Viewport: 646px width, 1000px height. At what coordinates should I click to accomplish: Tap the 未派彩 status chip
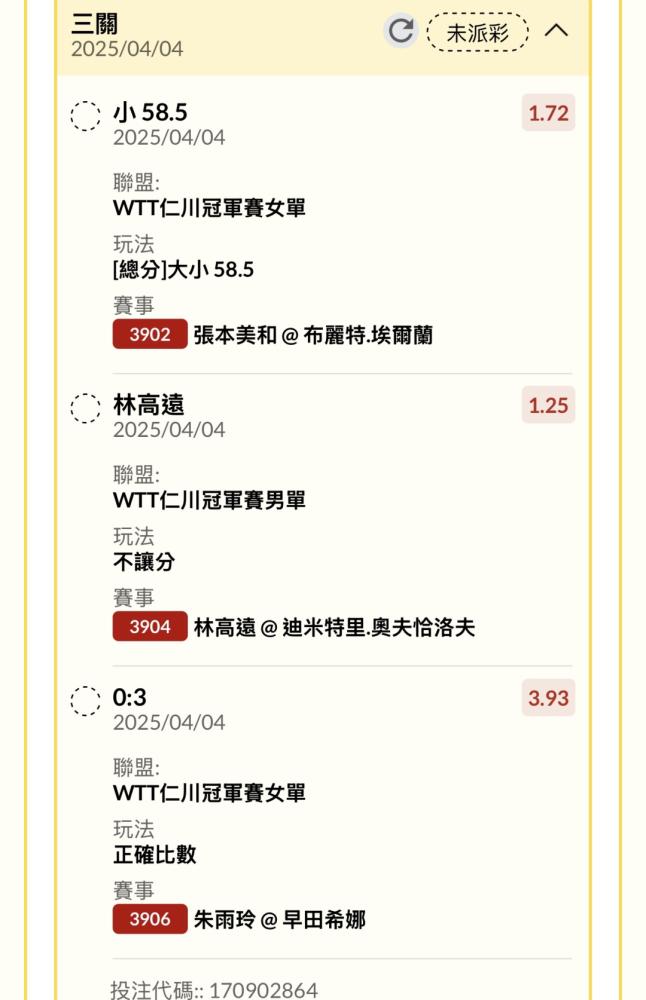coord(478,32)
